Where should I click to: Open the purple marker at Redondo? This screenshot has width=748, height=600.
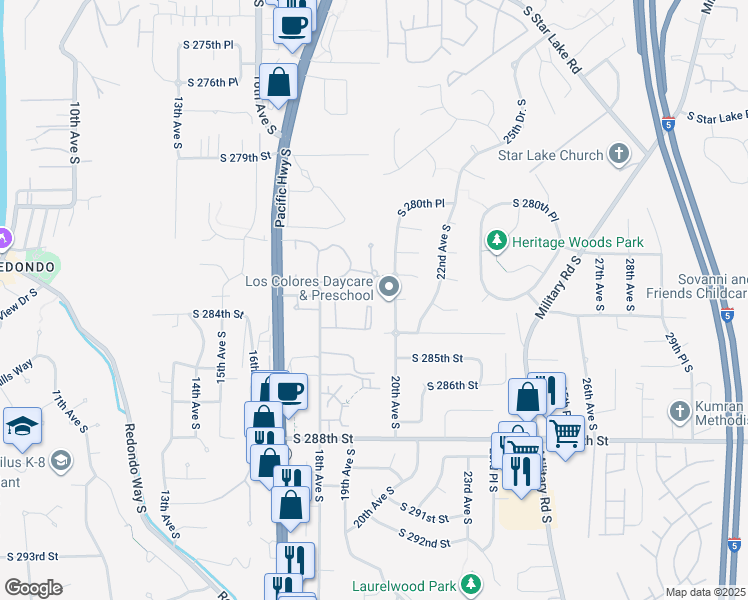(4, 239)
